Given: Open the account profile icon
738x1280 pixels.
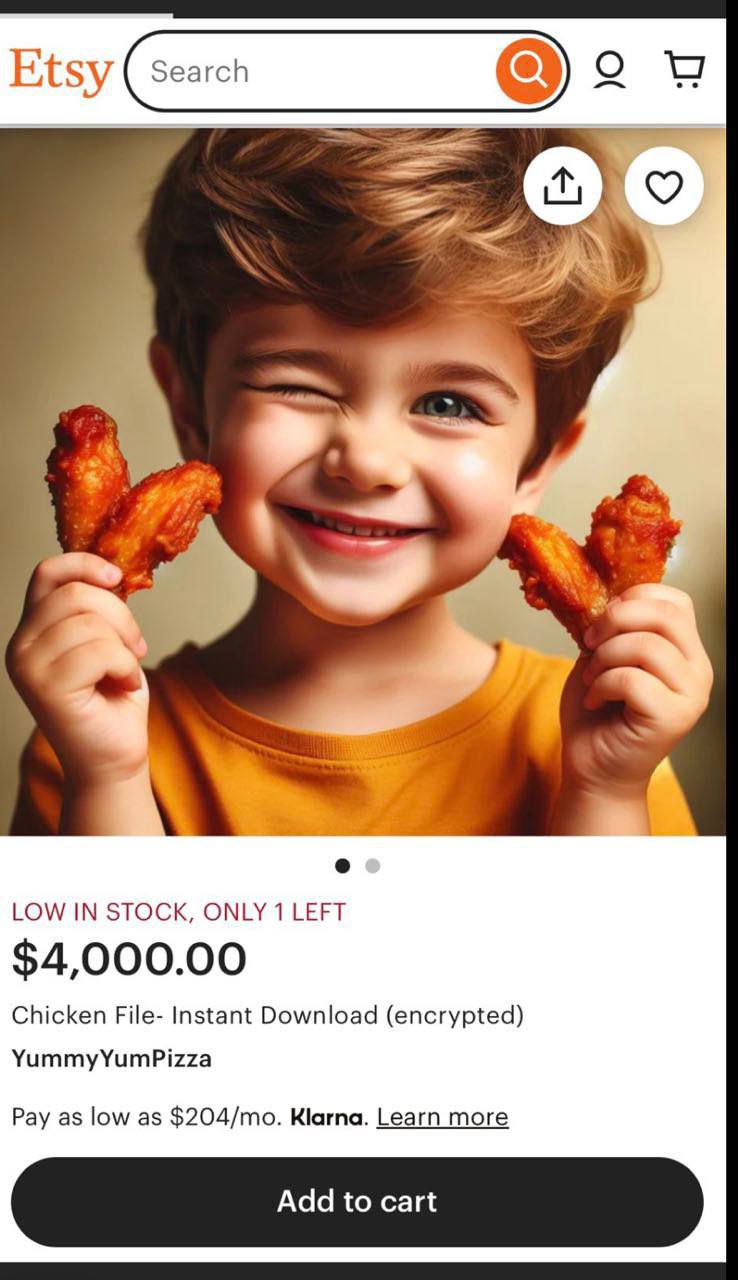Looking at the screenshot, I should click(x=610, y=70).
